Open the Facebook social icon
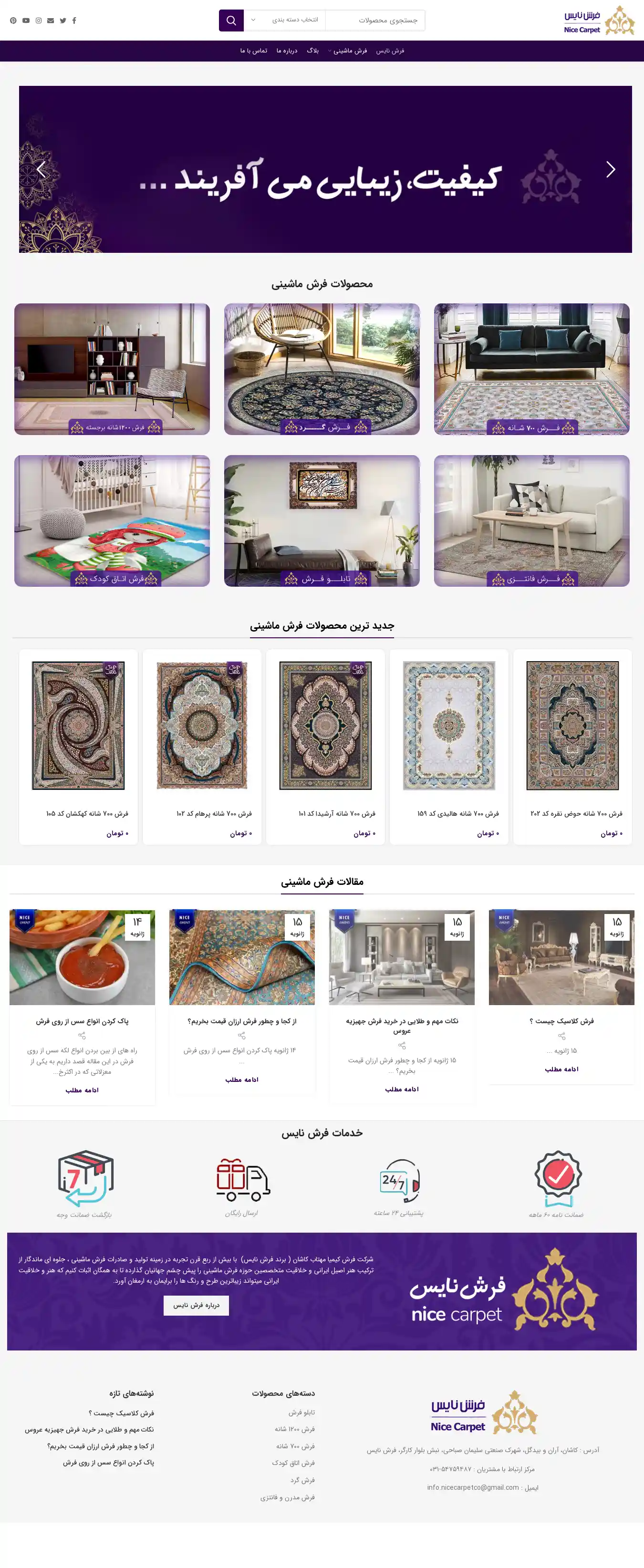 pos(74,20)
